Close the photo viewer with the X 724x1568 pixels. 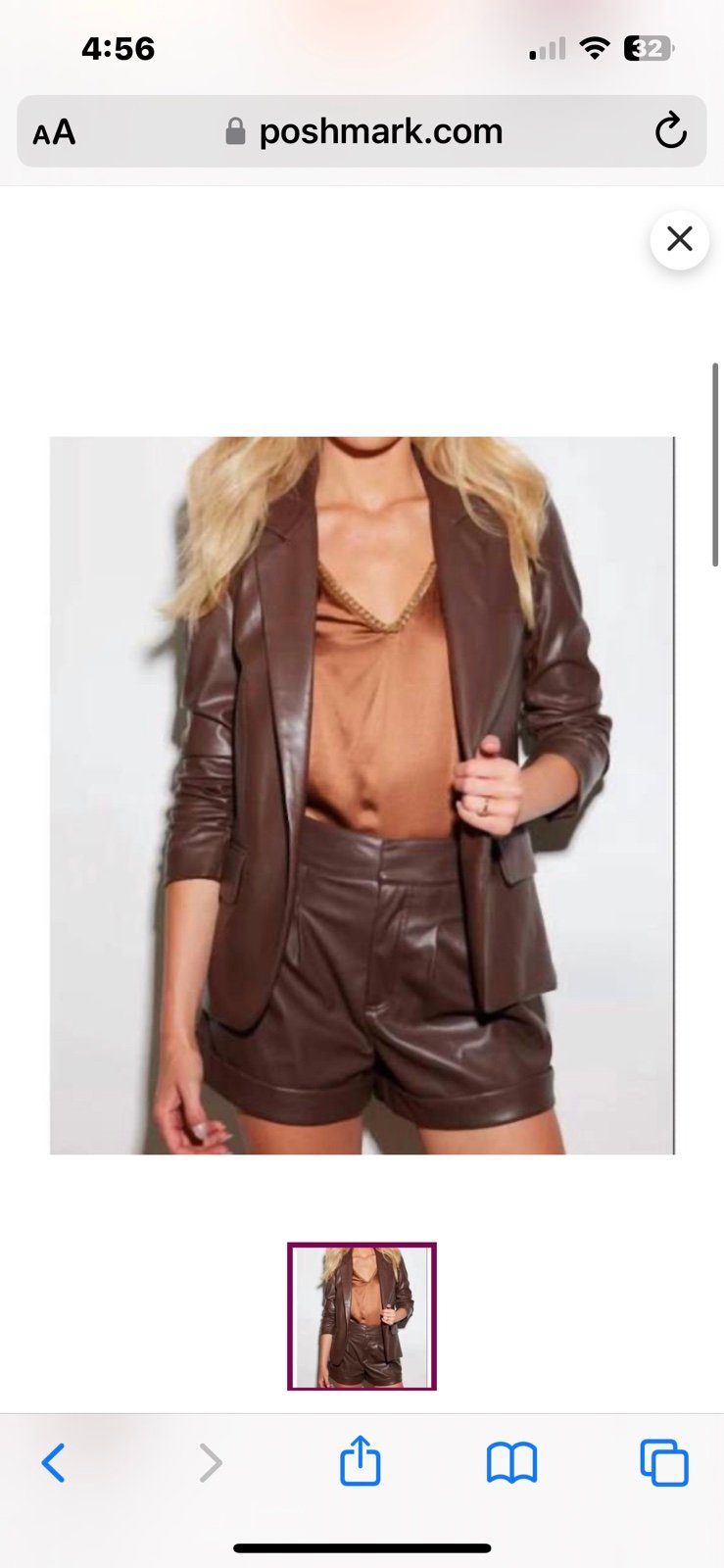click(x=679, y=239)
